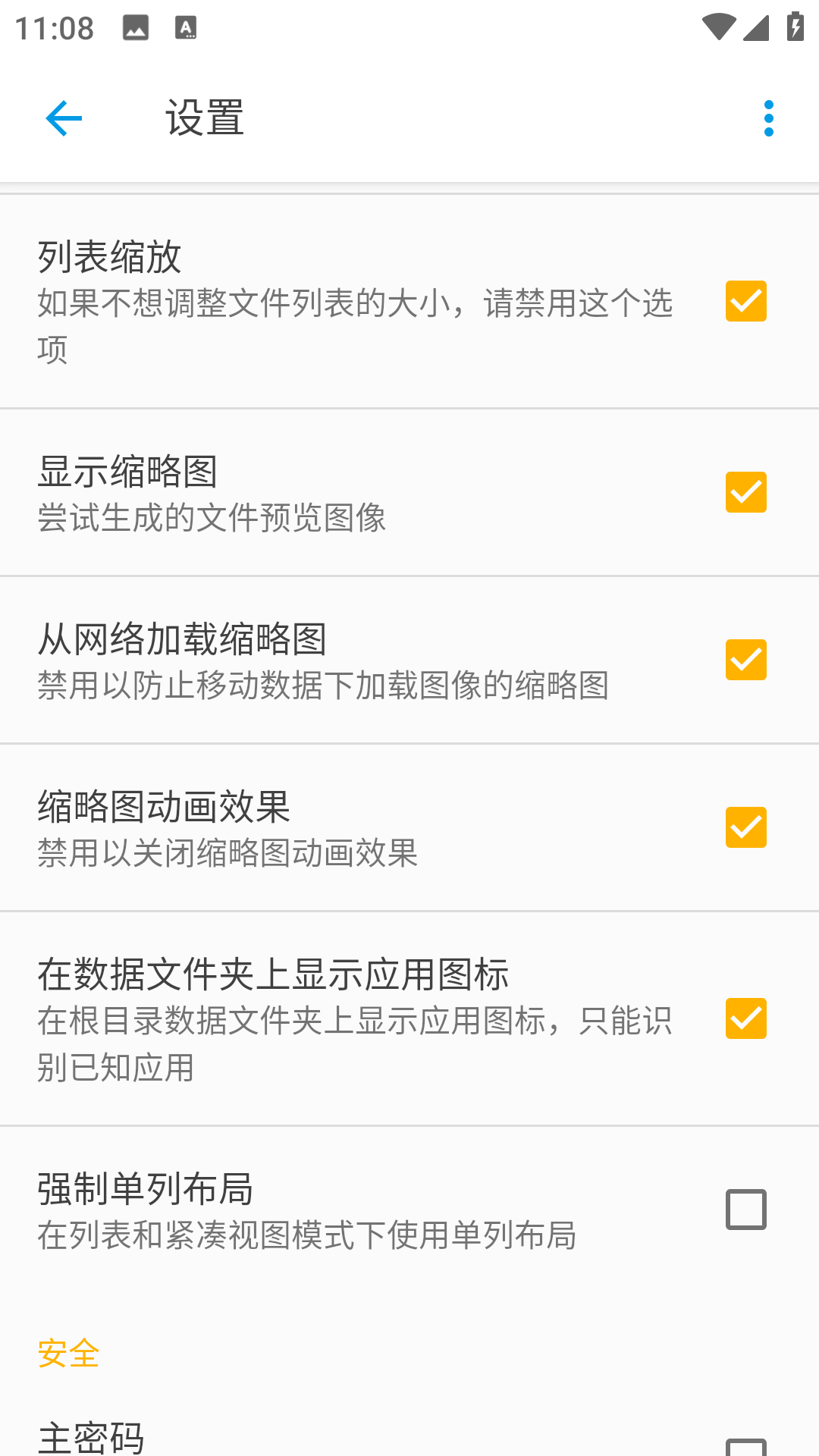Go back from the 设置 screen

point(64,118)
